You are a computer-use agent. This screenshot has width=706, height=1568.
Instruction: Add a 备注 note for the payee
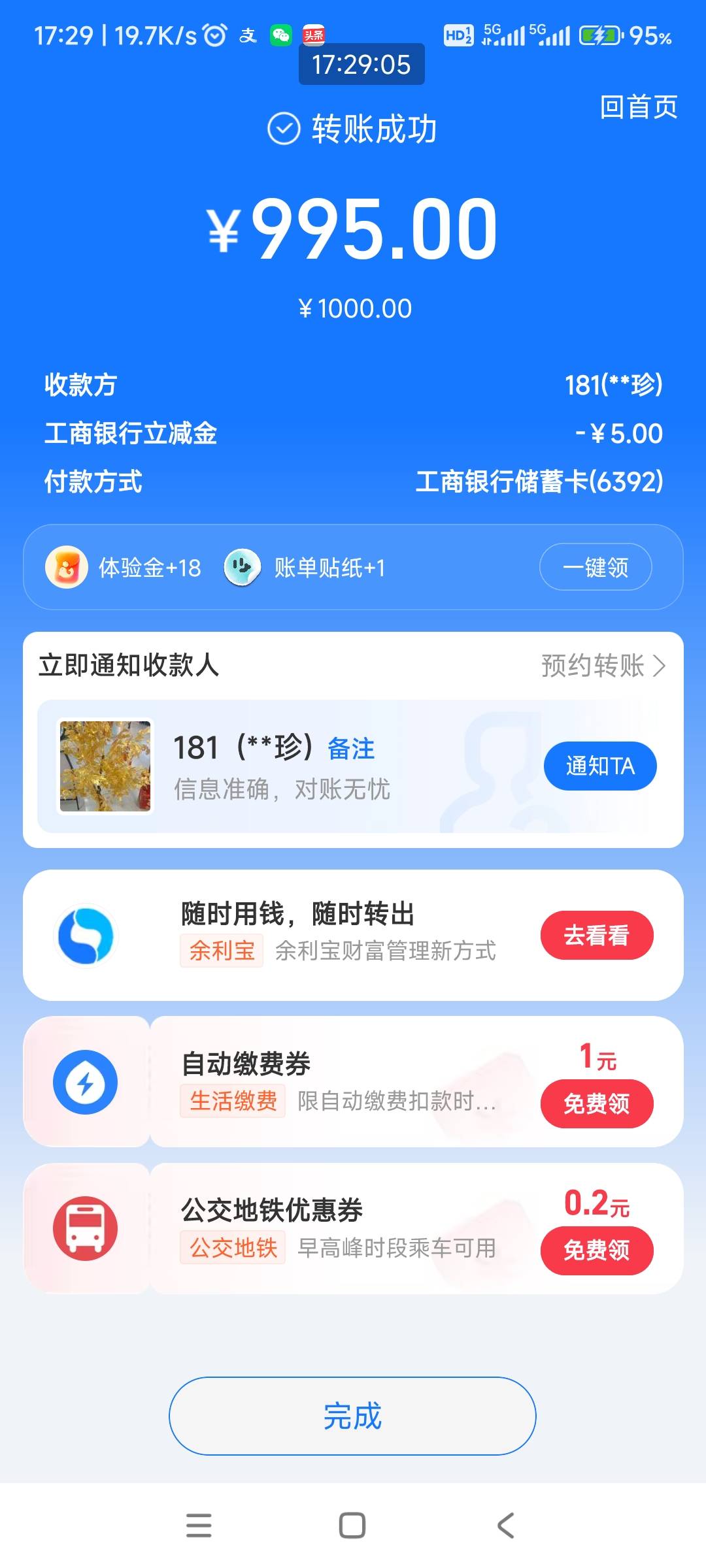(351, 749)
